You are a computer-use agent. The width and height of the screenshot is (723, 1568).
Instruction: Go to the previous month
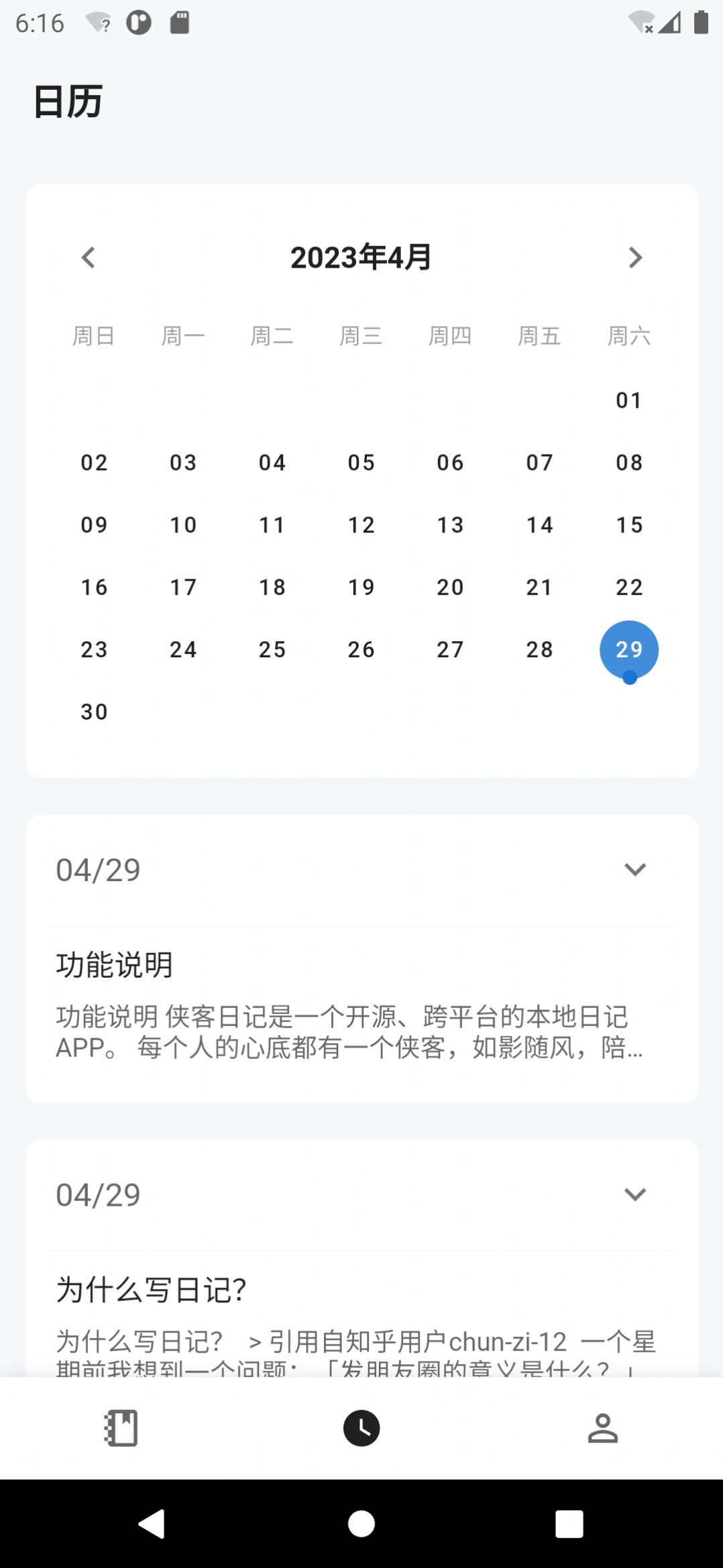tap(88, 258)
